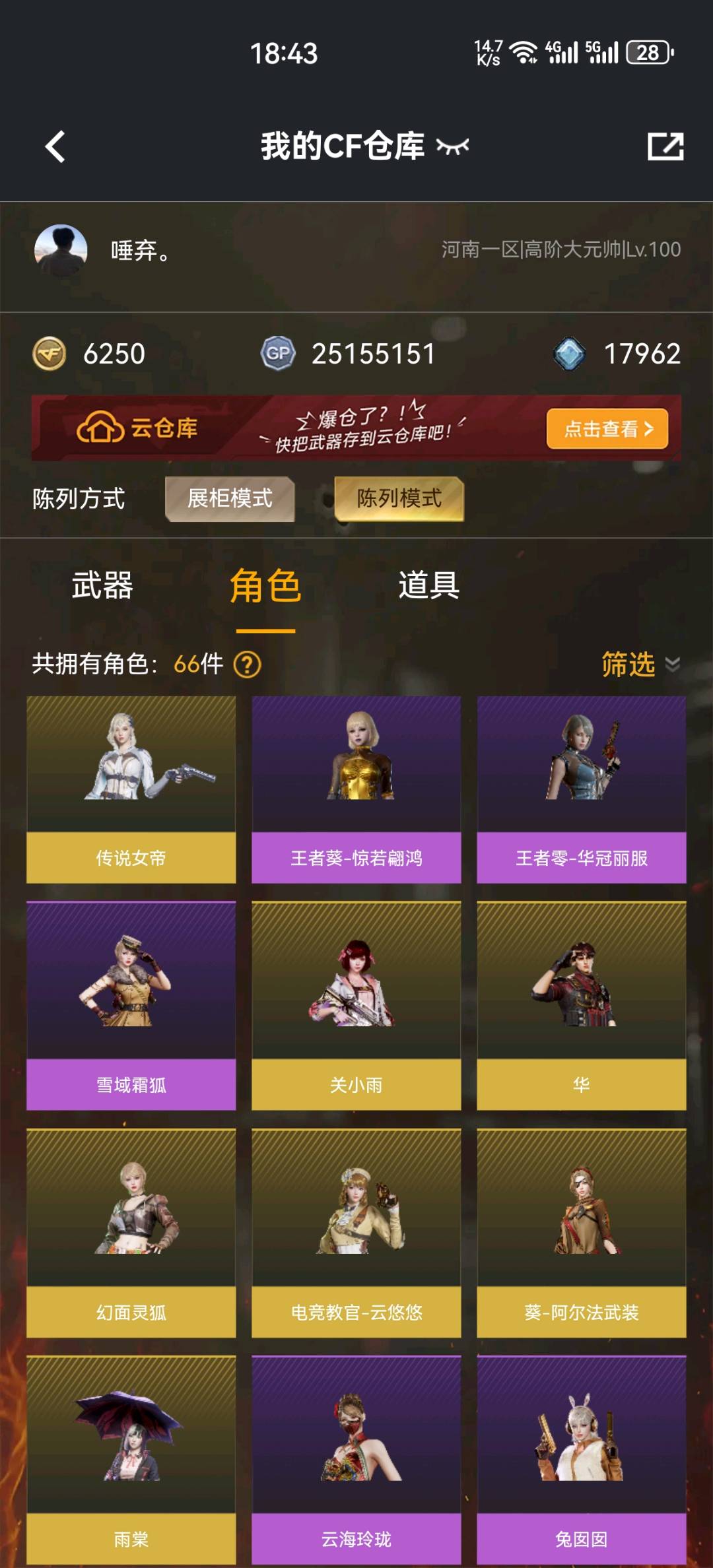Viewport: 713px width, 1568px height.
Task: Open the 传说女帝 character card
Action: (131, 789)
